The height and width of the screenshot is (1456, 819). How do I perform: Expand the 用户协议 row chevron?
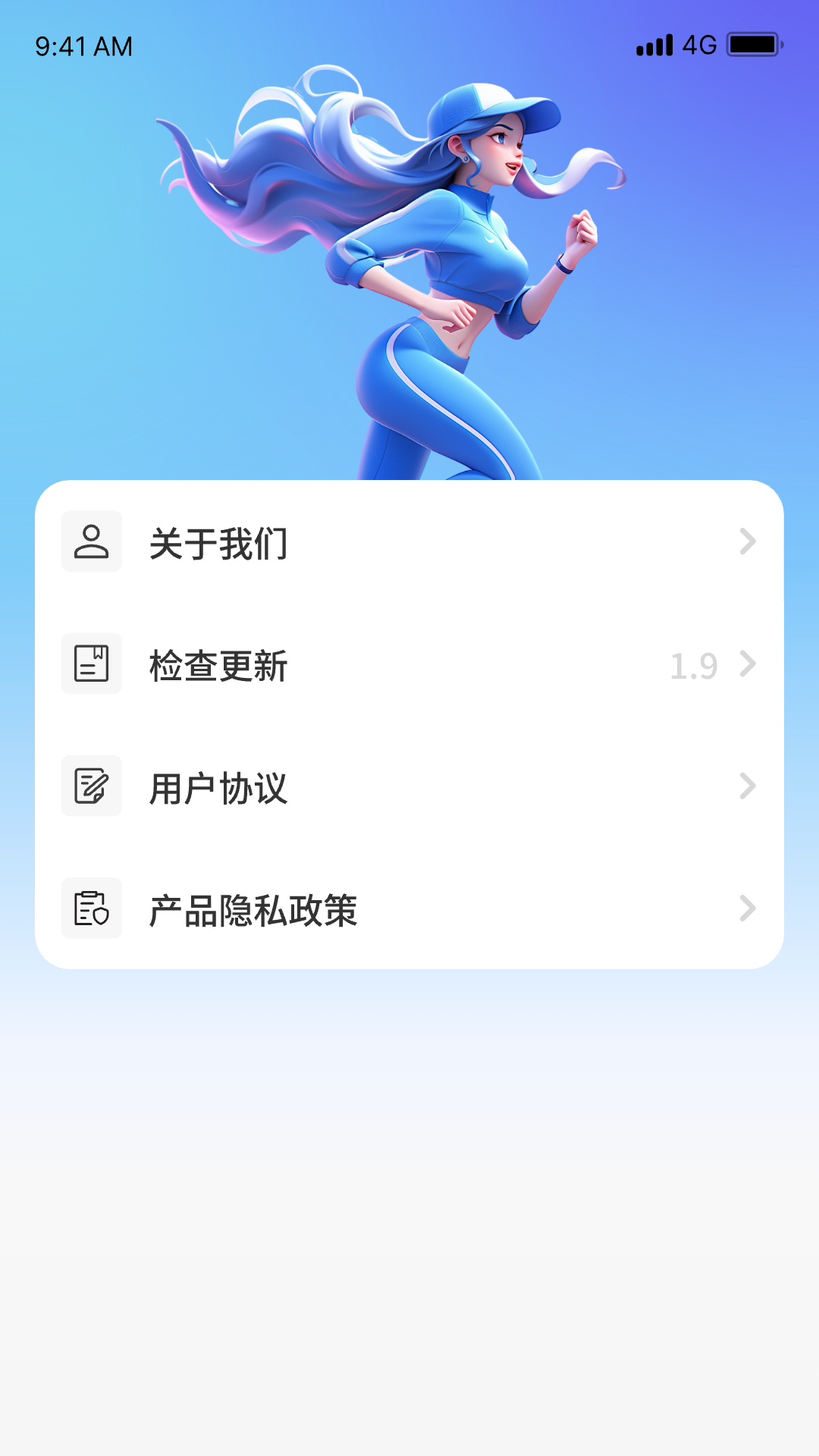pos(748,786)
